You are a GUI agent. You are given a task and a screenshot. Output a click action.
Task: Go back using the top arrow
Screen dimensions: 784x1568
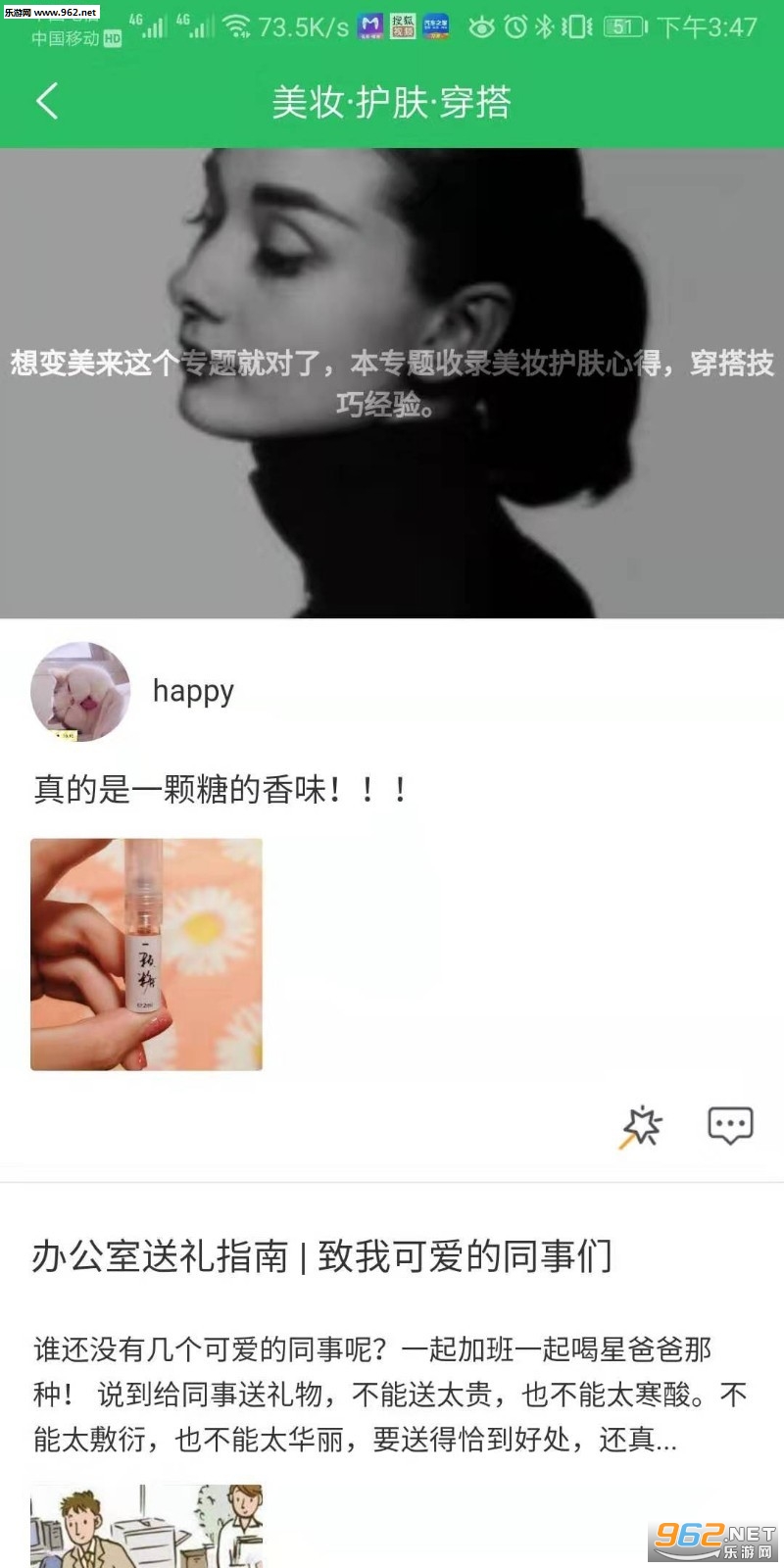47,101
